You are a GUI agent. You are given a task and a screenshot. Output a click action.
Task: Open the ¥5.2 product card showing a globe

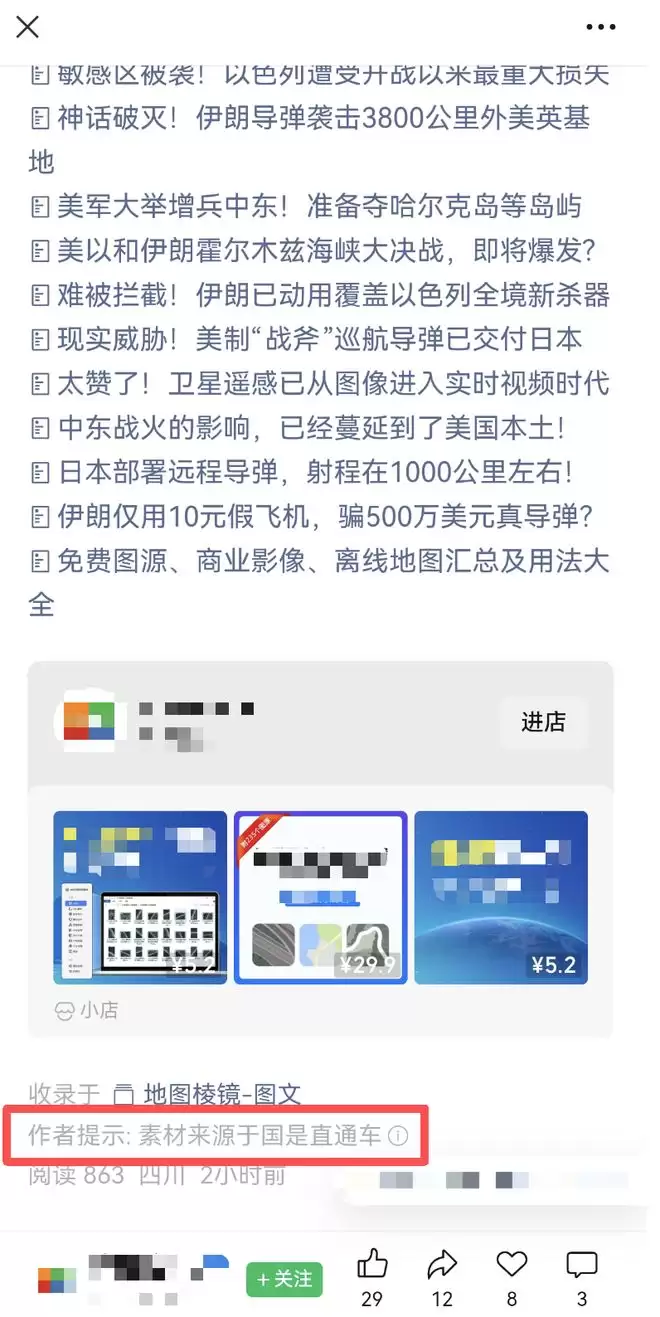coord(501,897)
